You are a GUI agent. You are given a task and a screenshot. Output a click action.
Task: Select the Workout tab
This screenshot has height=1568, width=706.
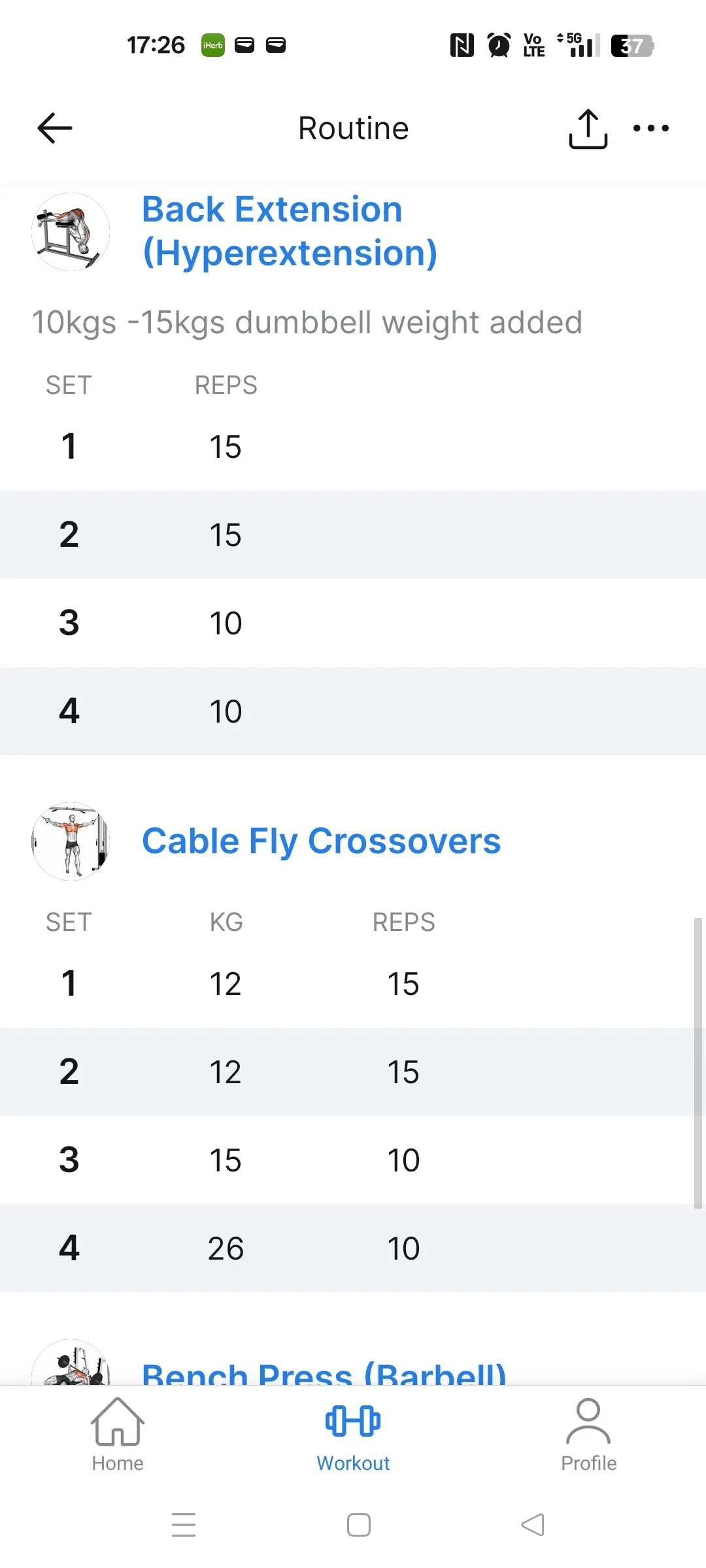tap(353, 1435)
